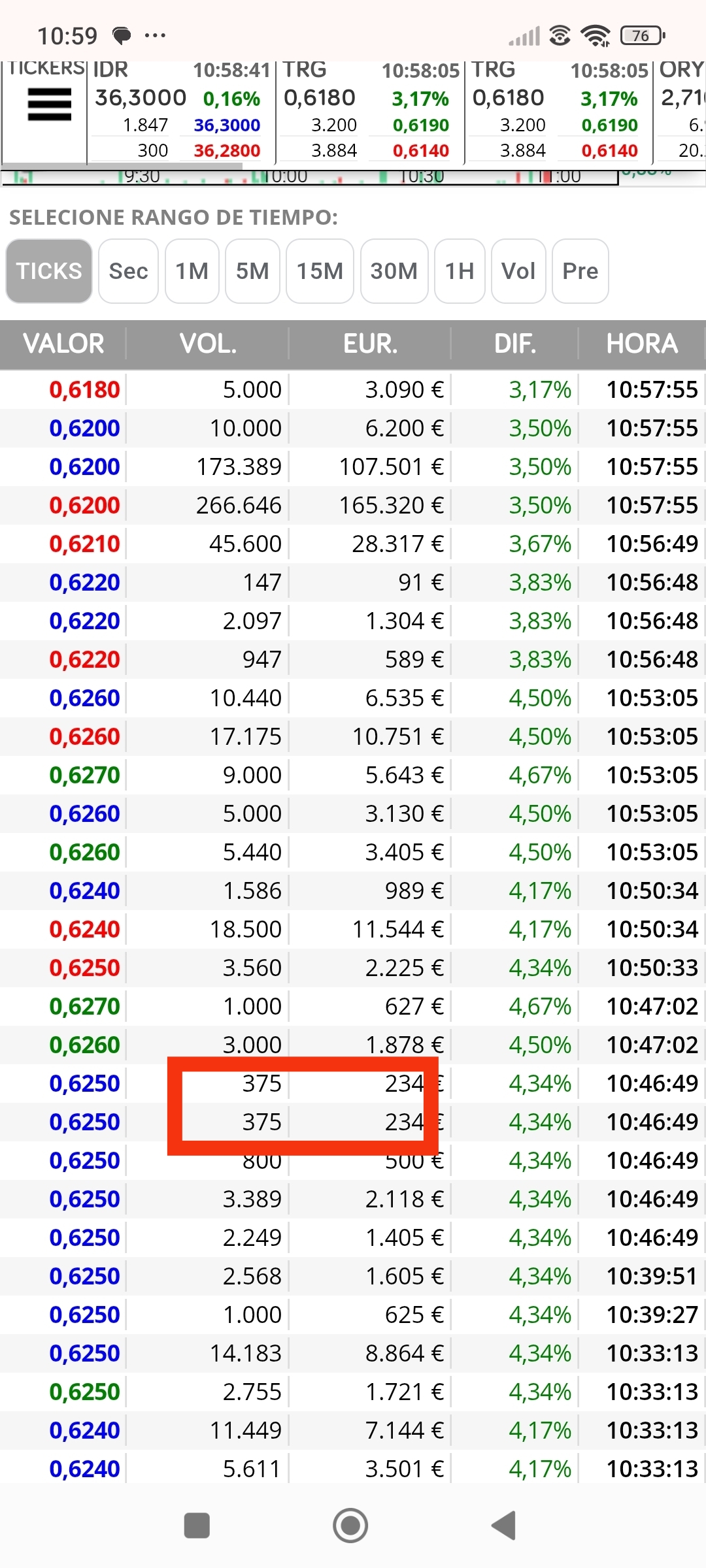Open the IDR ticker card
This screenshot has height=1568, width=706.
181,110
